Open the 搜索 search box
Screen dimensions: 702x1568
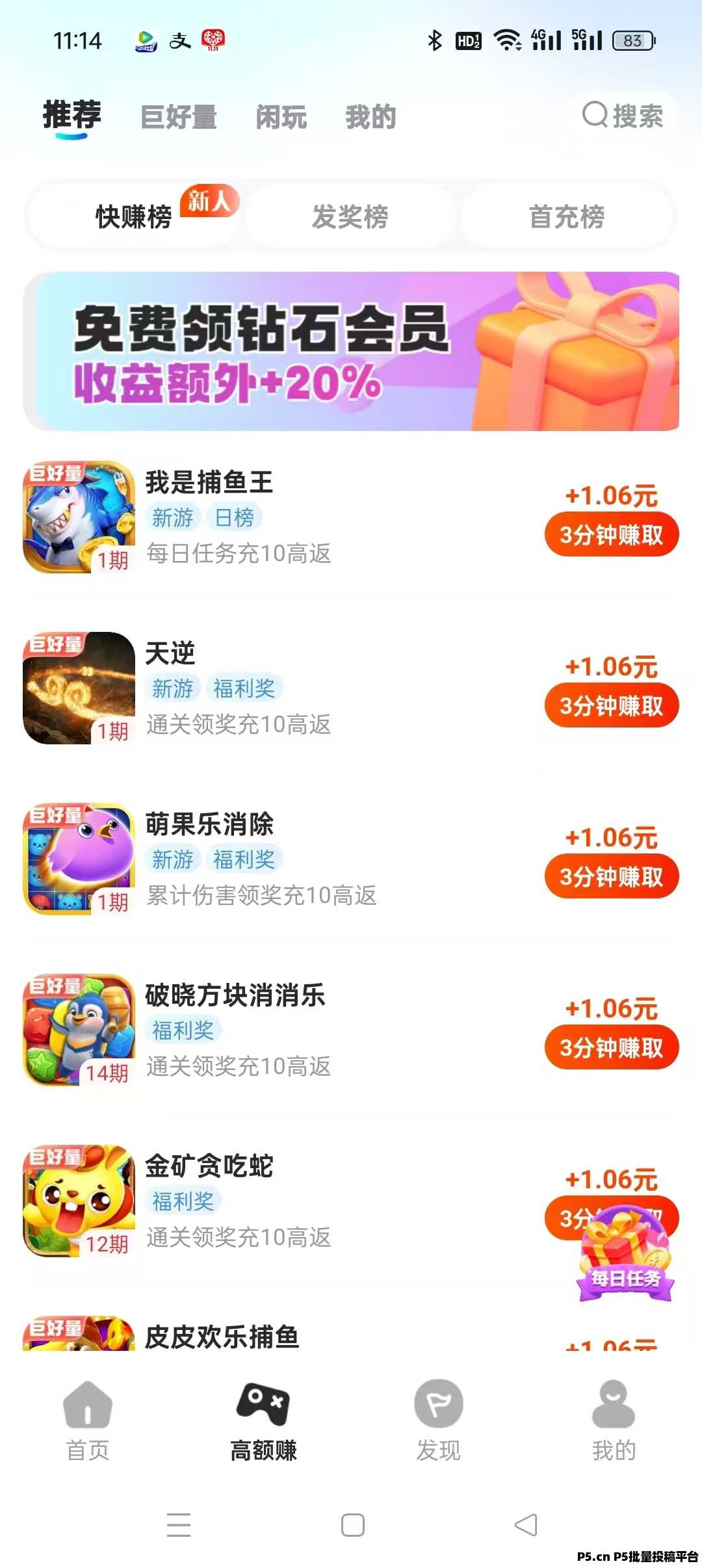623,116
